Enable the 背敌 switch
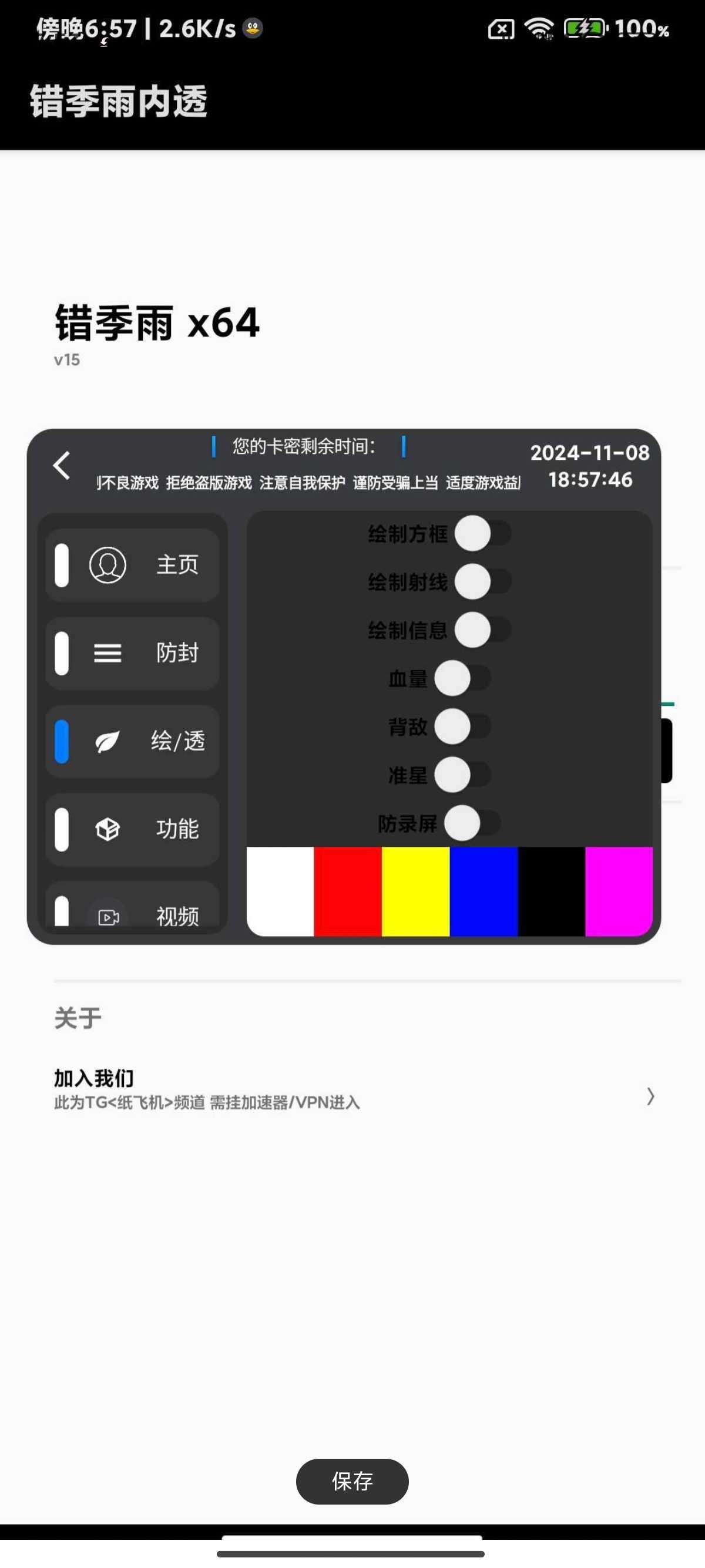This screenshot has width=705, height=1568. (461, 726)
